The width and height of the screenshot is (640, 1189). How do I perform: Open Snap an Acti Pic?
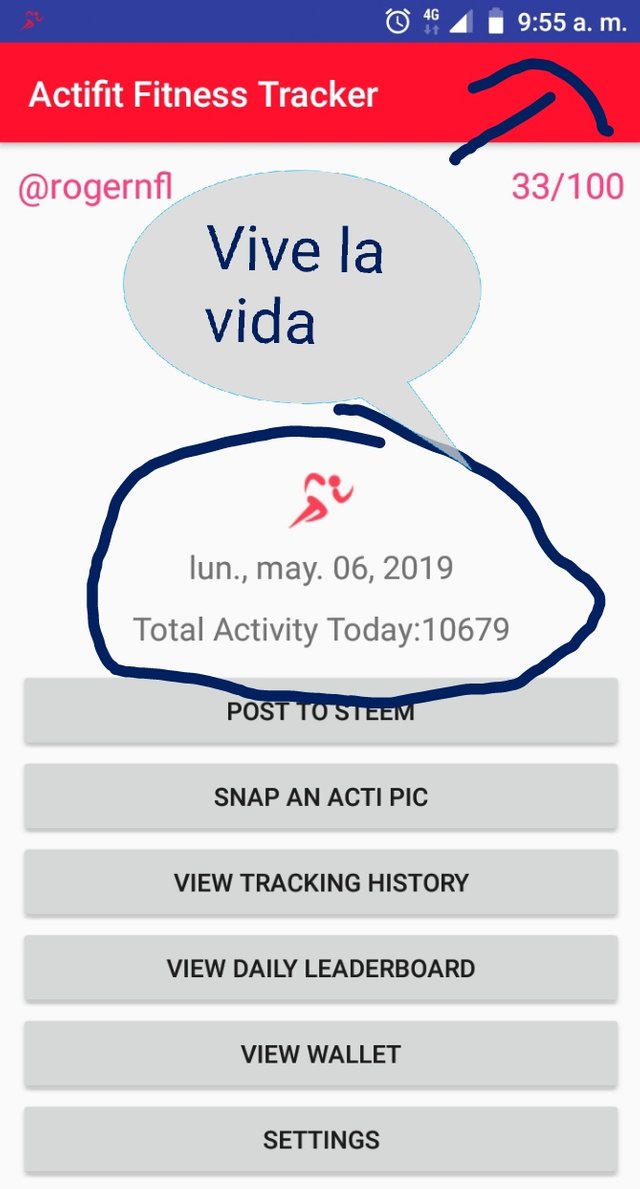click(320, 796)
